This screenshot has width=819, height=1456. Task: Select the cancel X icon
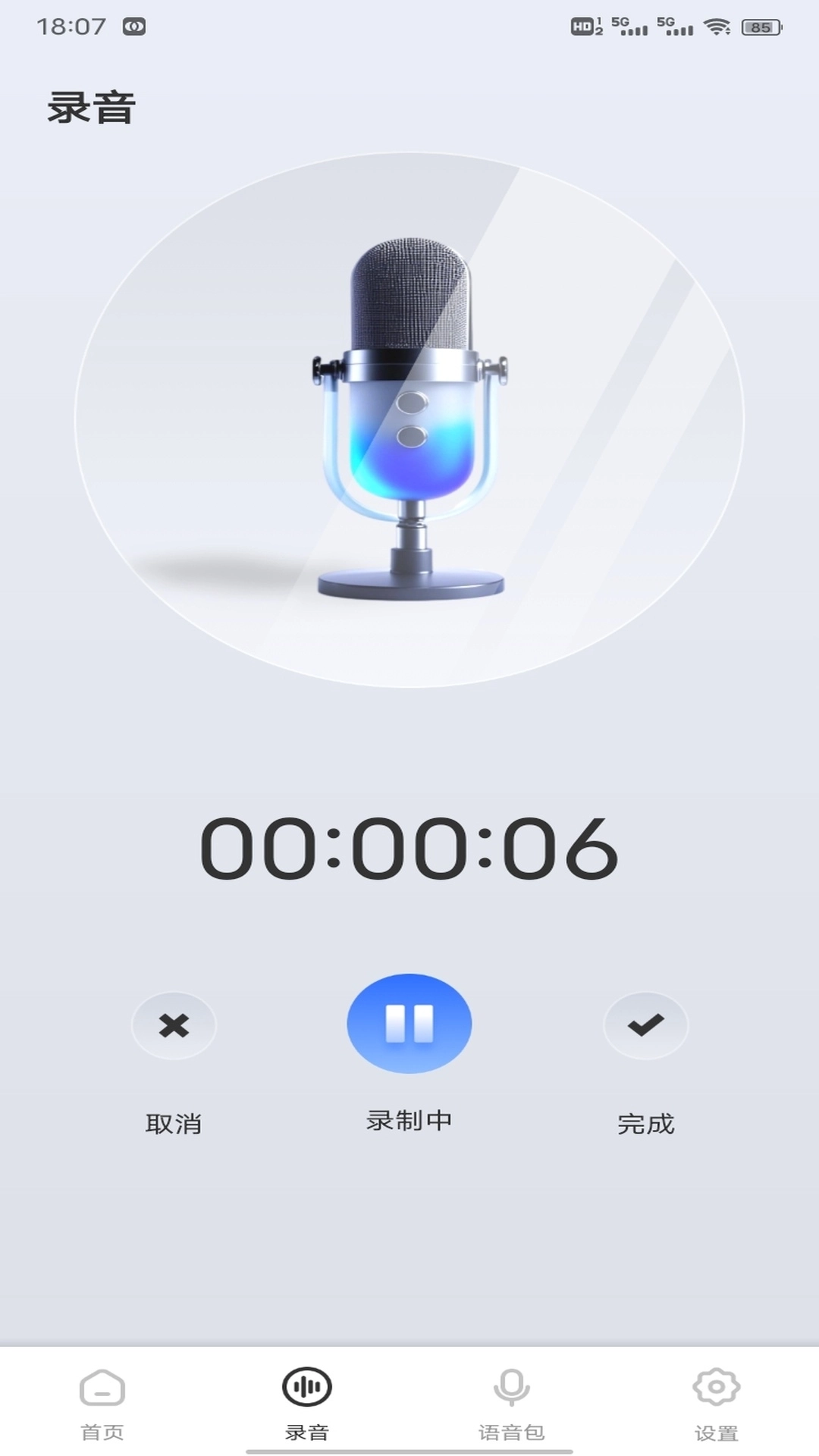(x=173, y=1025)
